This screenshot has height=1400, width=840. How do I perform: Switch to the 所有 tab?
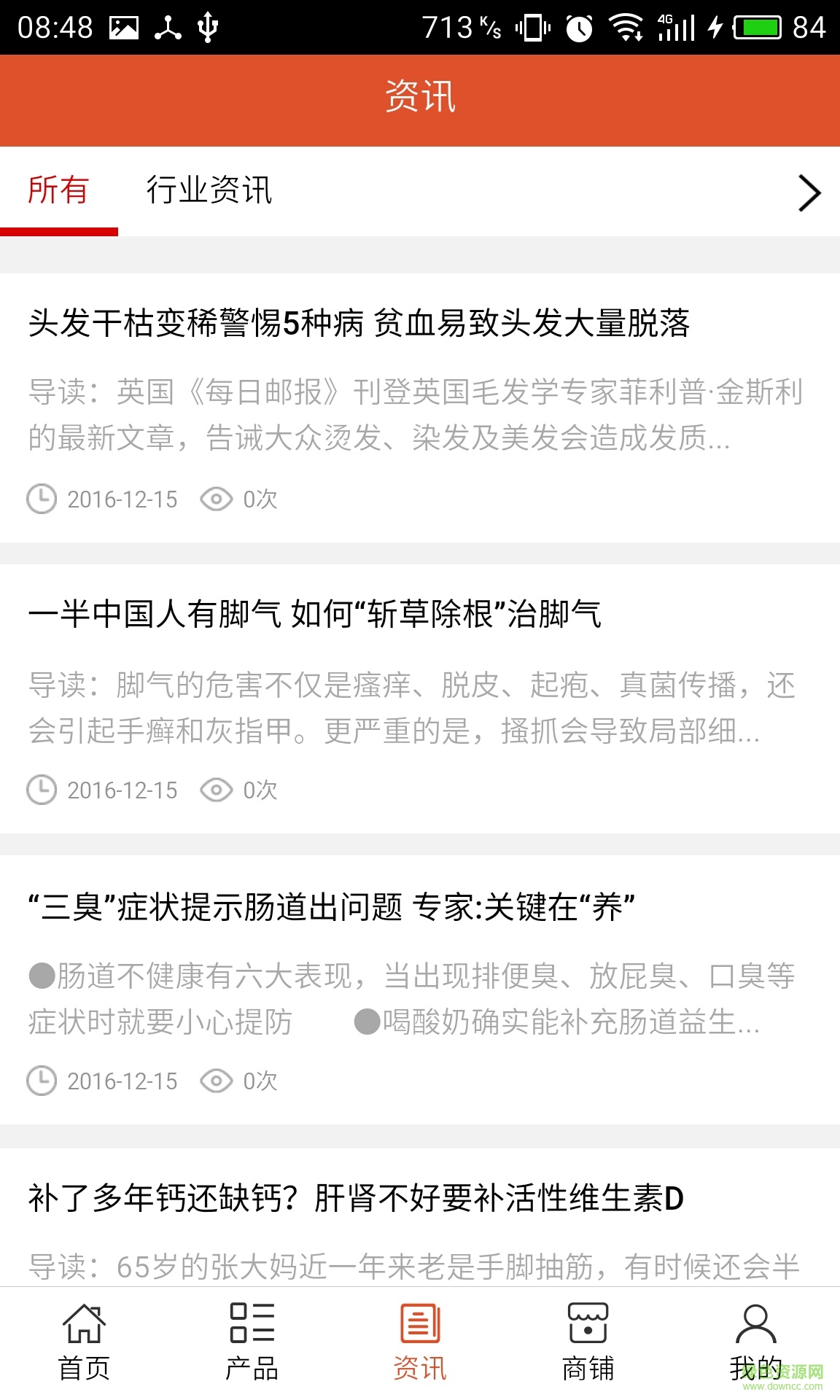click(x=58, y=191)
